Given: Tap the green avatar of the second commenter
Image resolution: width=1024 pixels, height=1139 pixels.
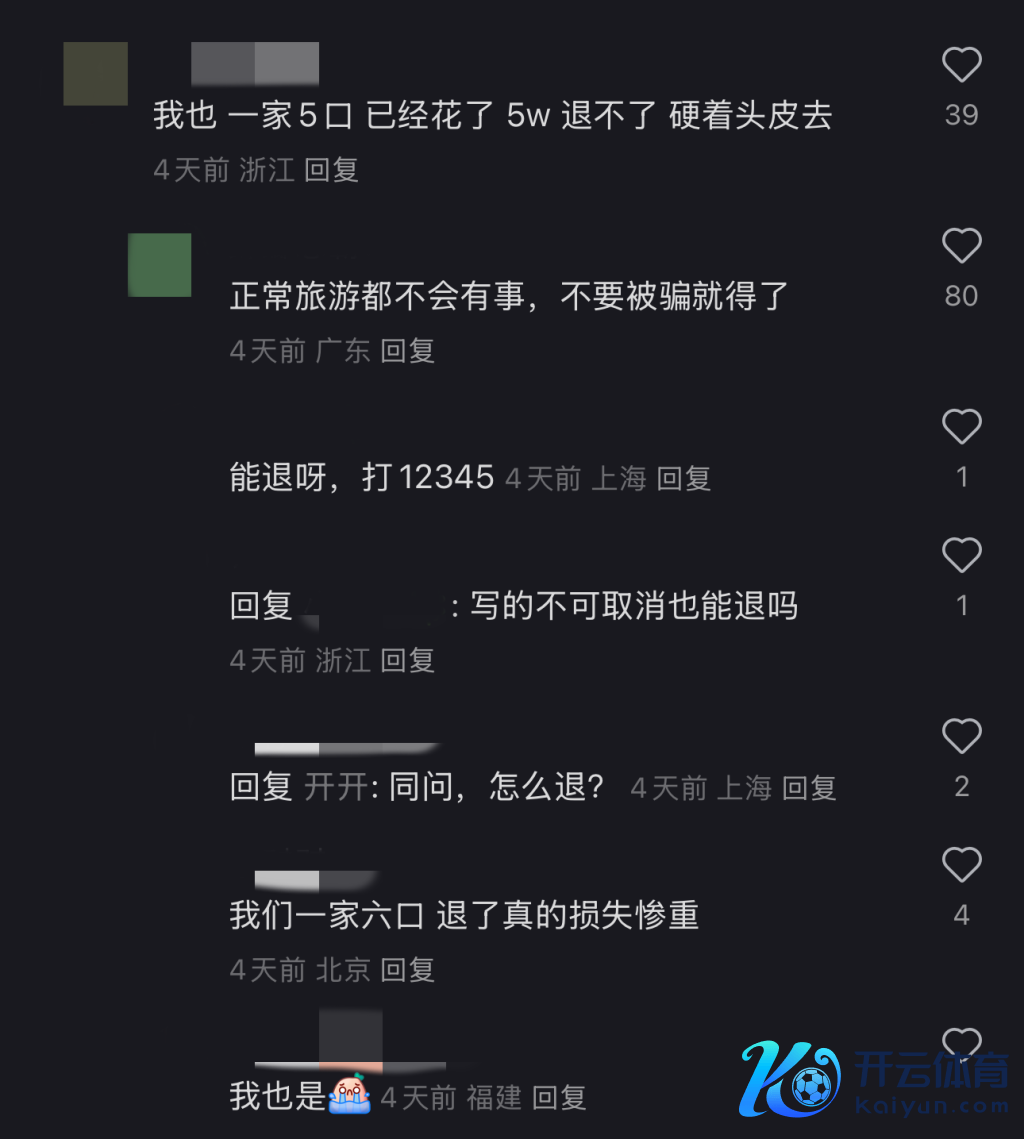Looking at the screenshot, I should tap(159, 266).
